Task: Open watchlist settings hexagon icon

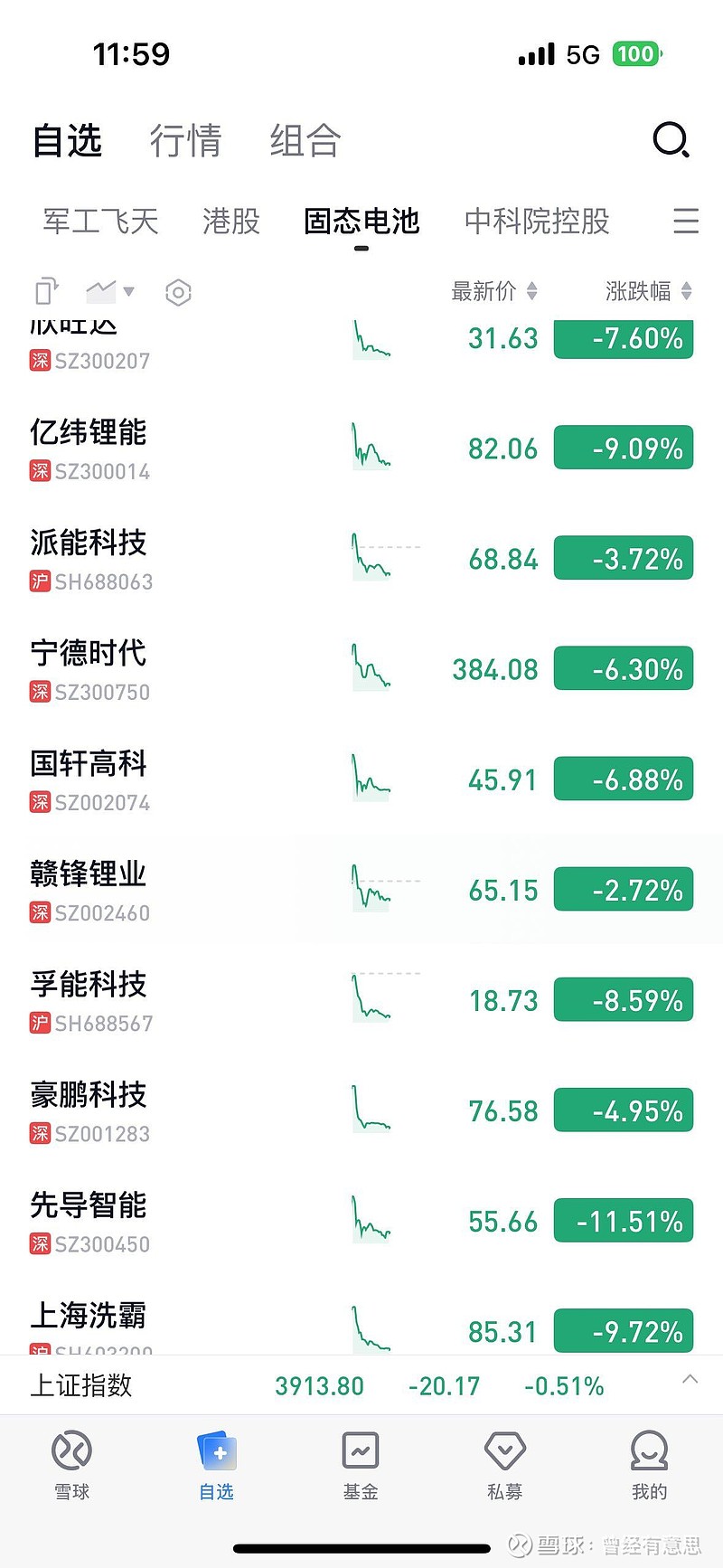Action: point(178,292)
